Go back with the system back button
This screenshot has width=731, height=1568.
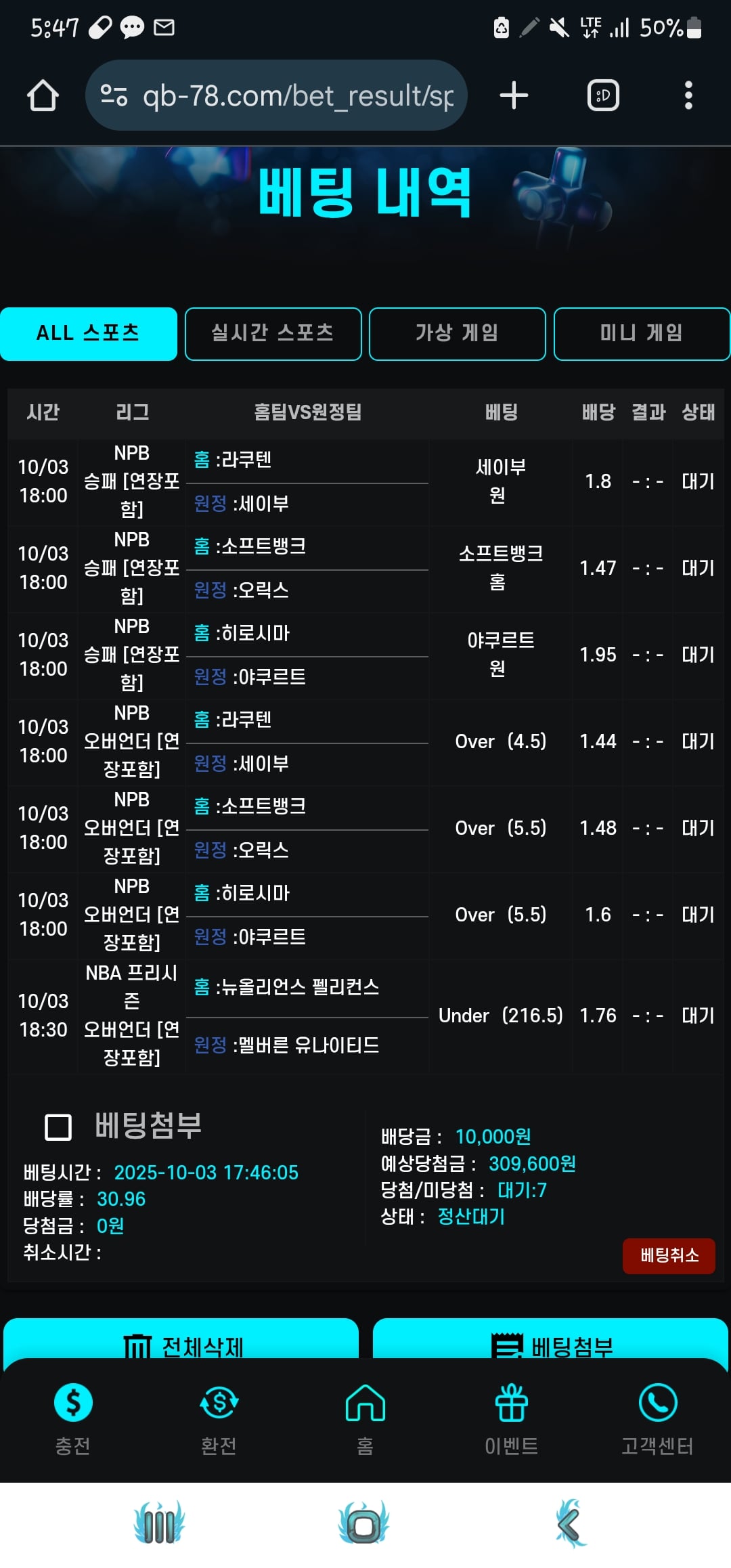[x=571, y=1524]
